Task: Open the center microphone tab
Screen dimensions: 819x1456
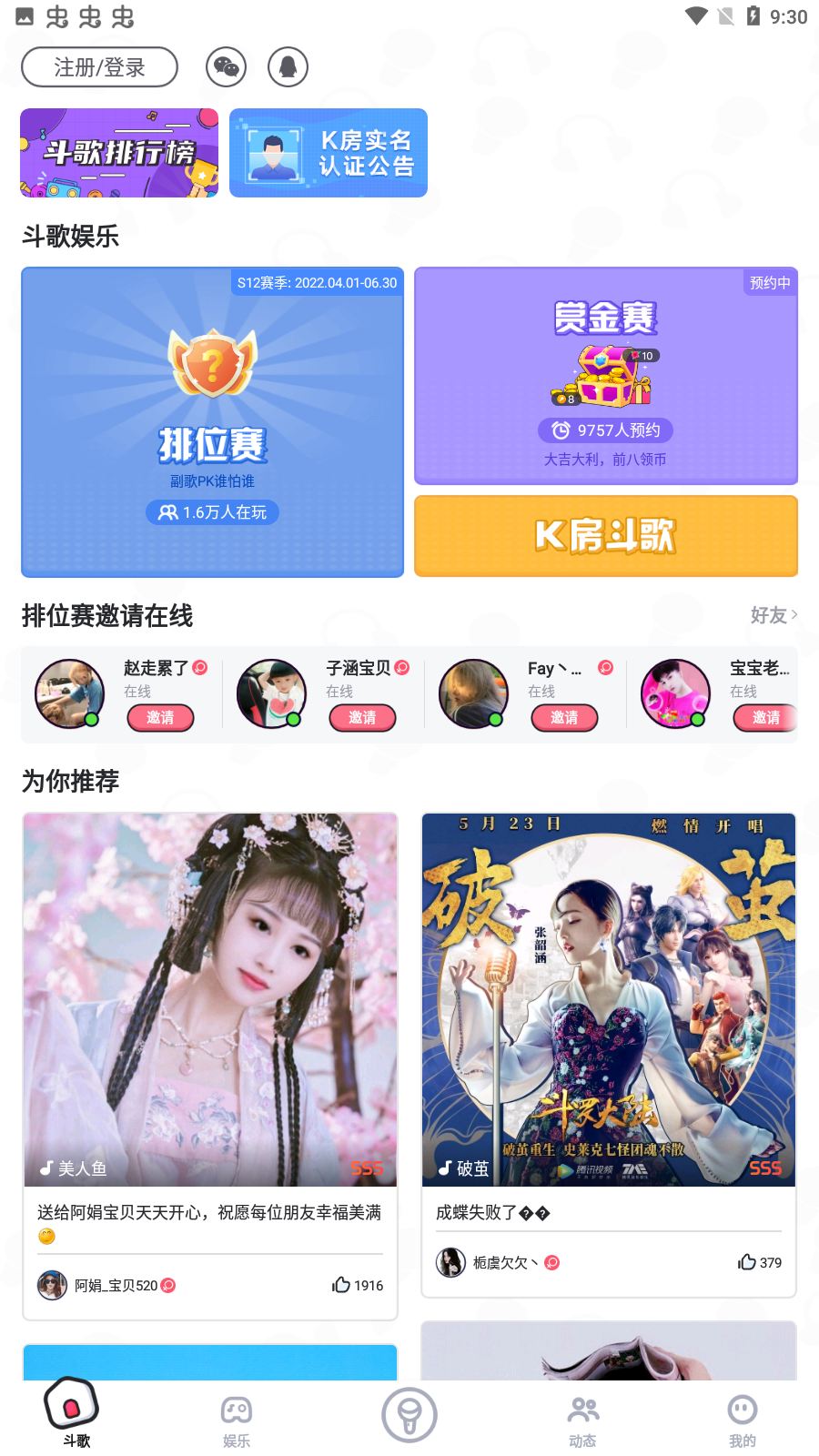Action: click(409, 1415)
